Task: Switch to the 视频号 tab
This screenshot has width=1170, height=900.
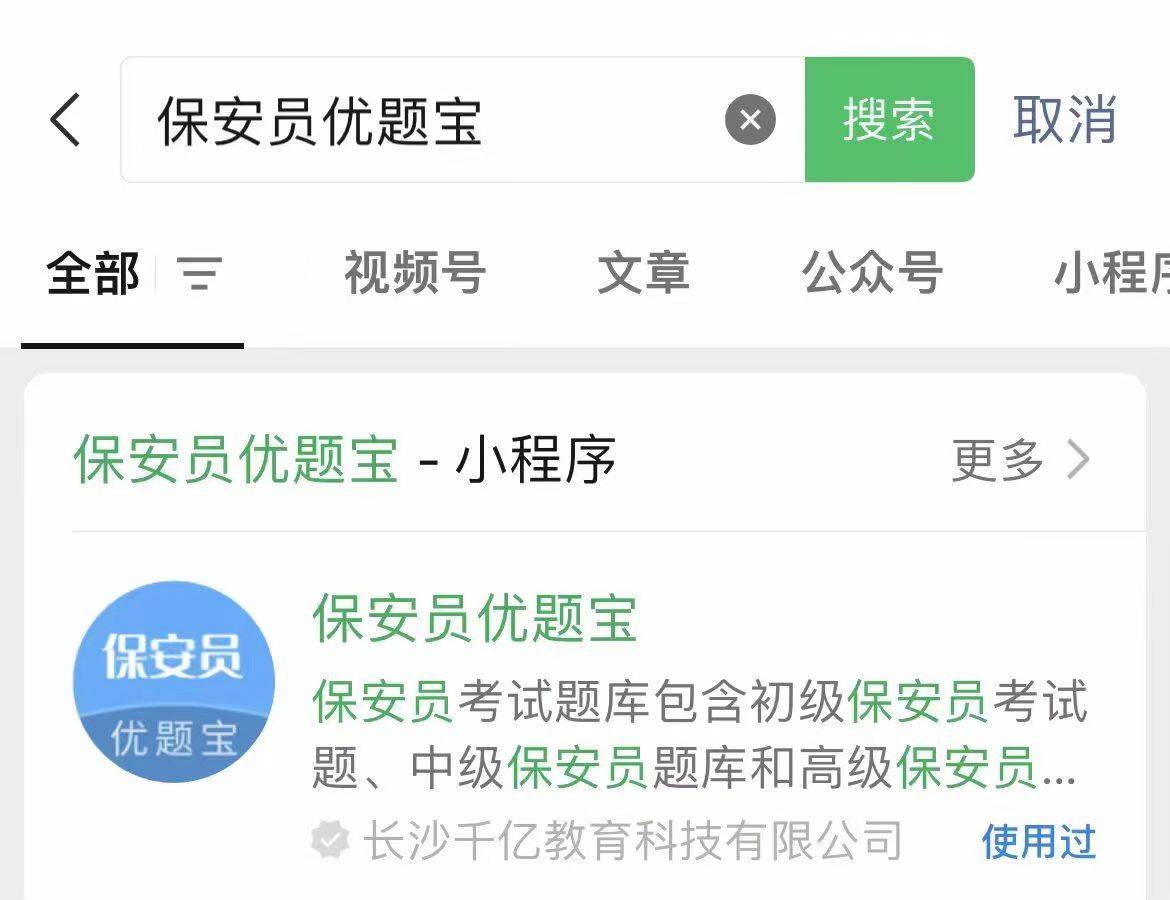Action: click(415, 273)
